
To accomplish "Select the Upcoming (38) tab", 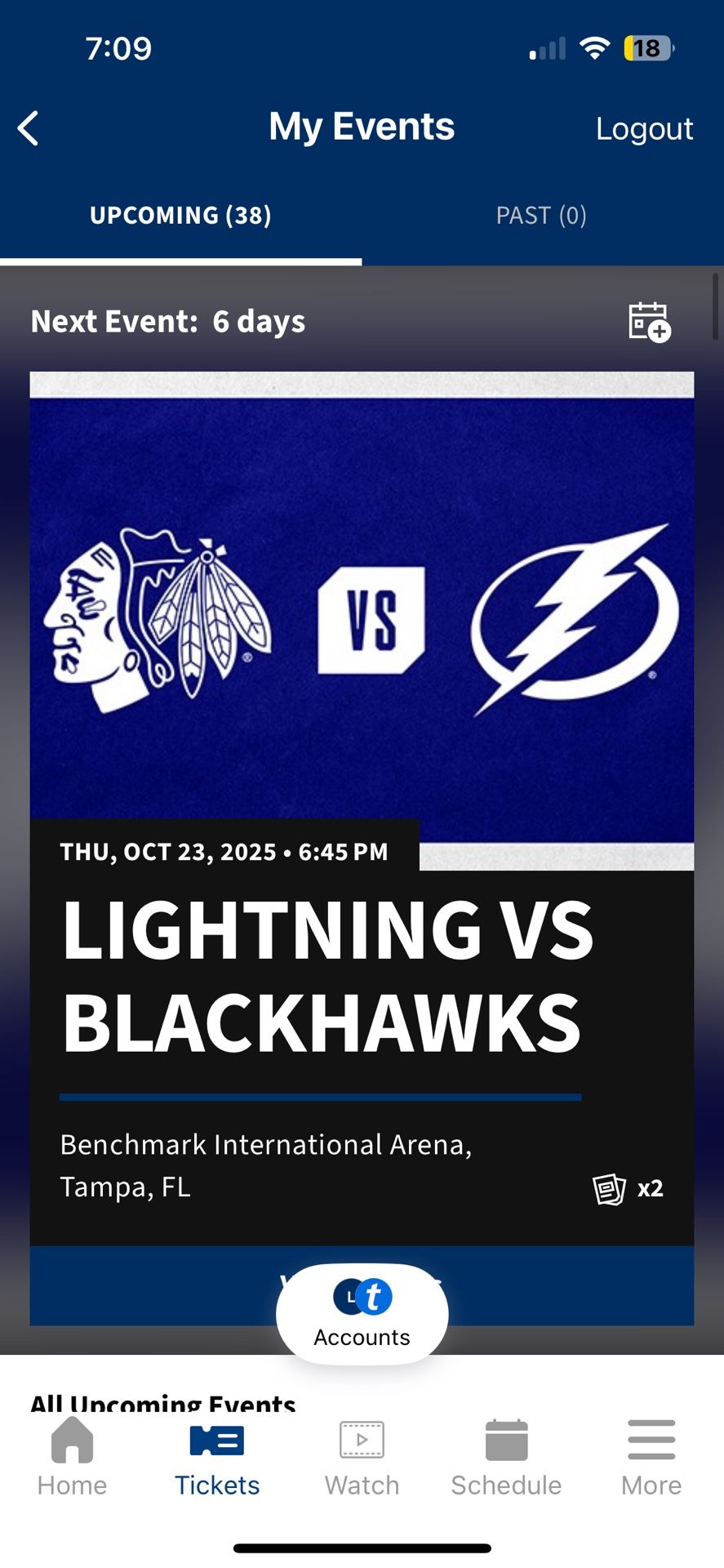I will pyautogui.click(x=180, y=216).
